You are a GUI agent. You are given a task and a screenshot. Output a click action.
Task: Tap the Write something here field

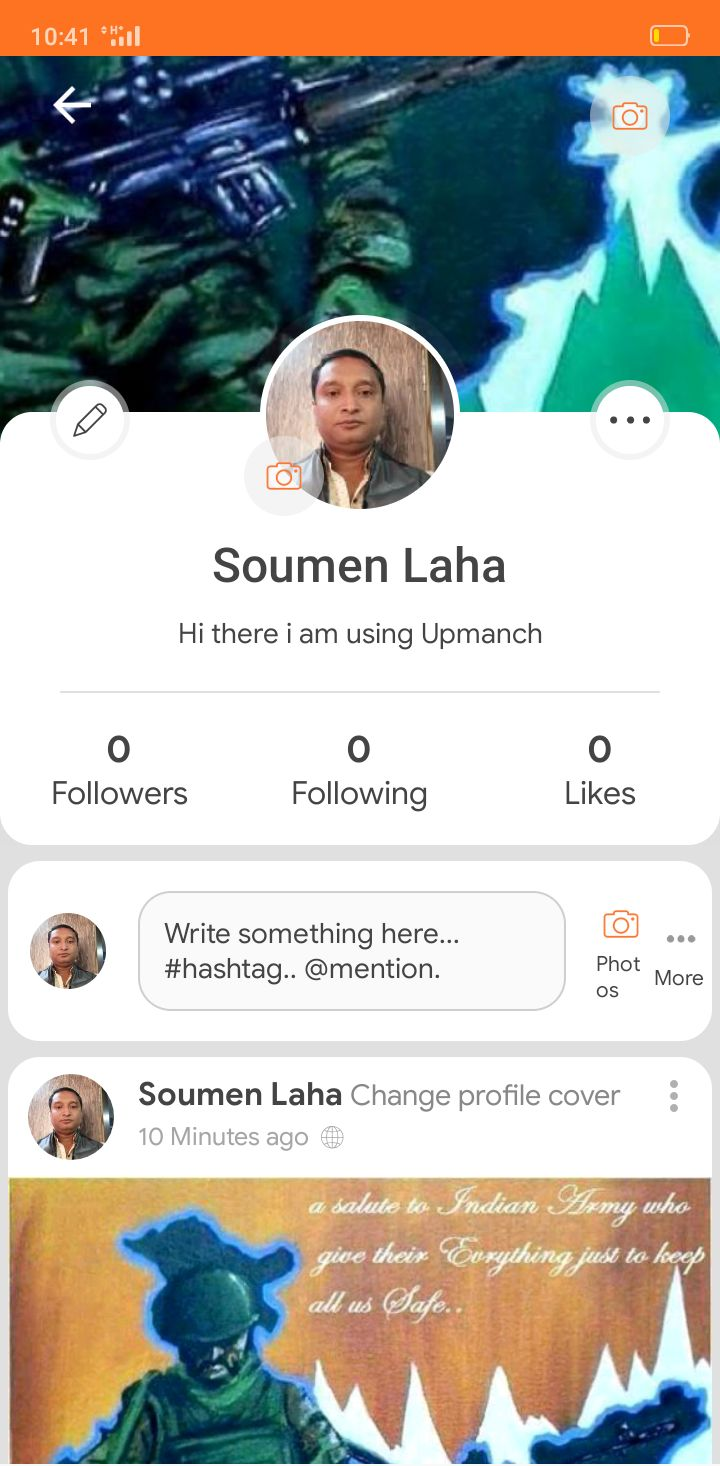352,951
